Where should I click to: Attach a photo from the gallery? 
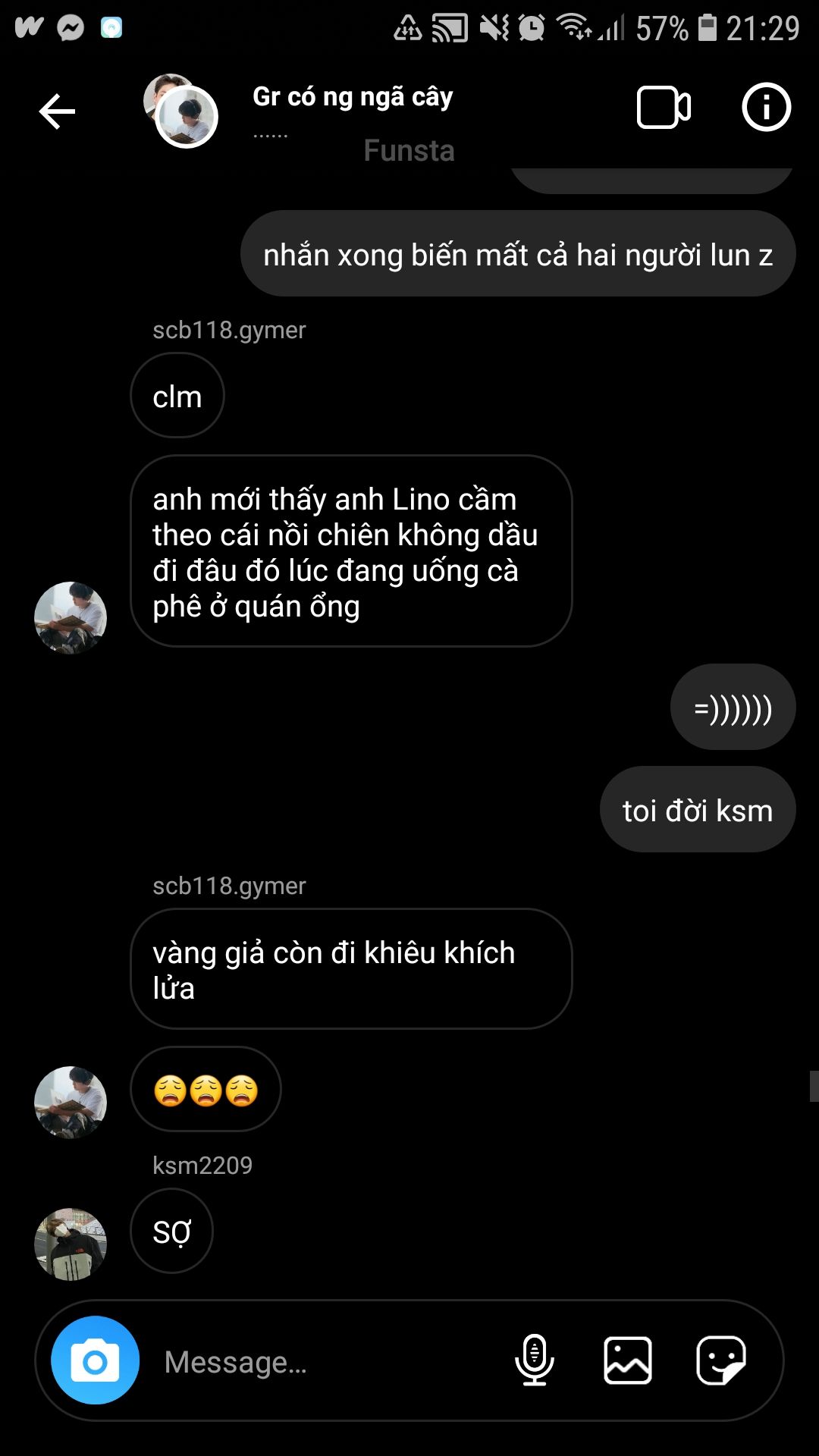[628, 1360]
